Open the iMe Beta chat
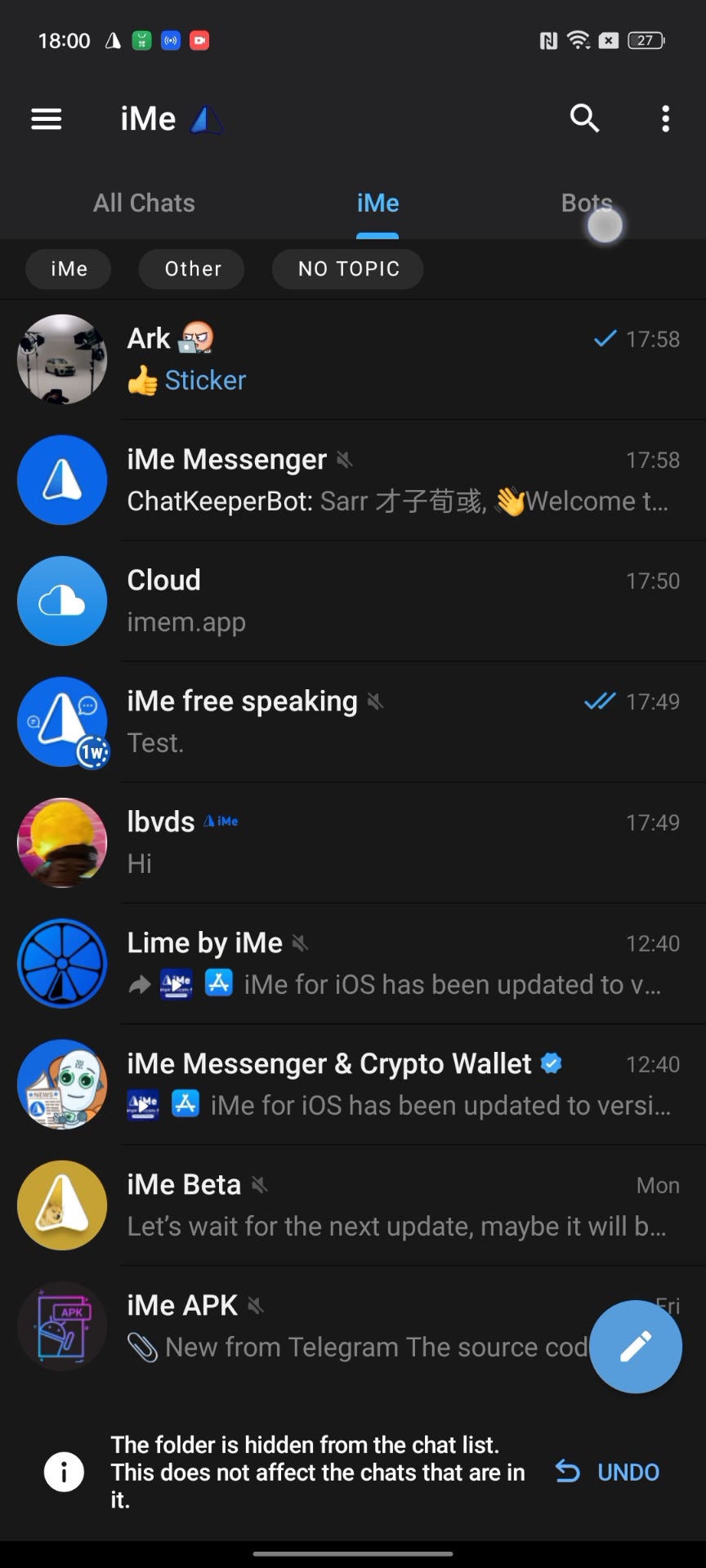The image size is (706, 1568). coord(351,1205)
